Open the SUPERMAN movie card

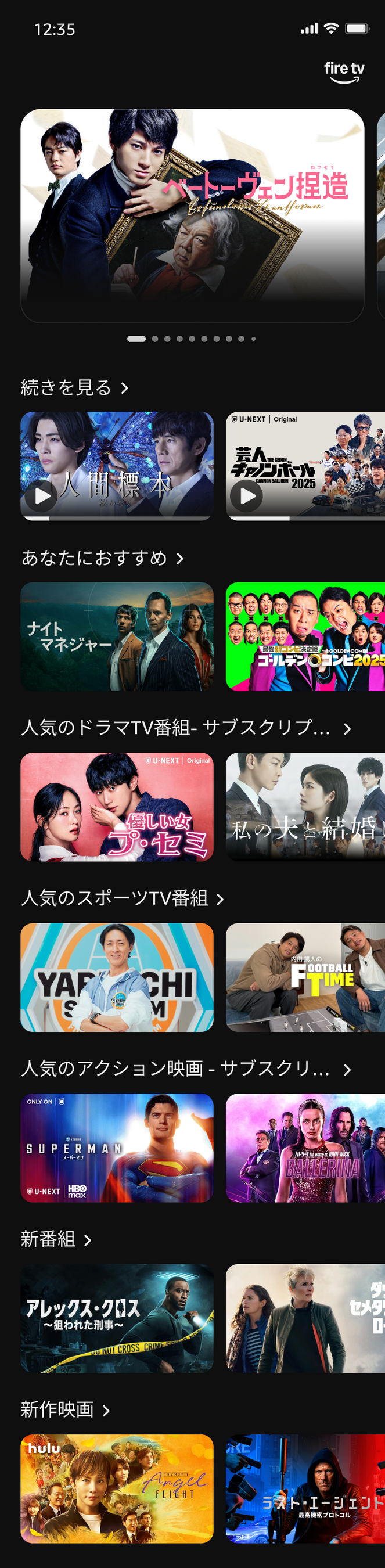(117, 1148)
